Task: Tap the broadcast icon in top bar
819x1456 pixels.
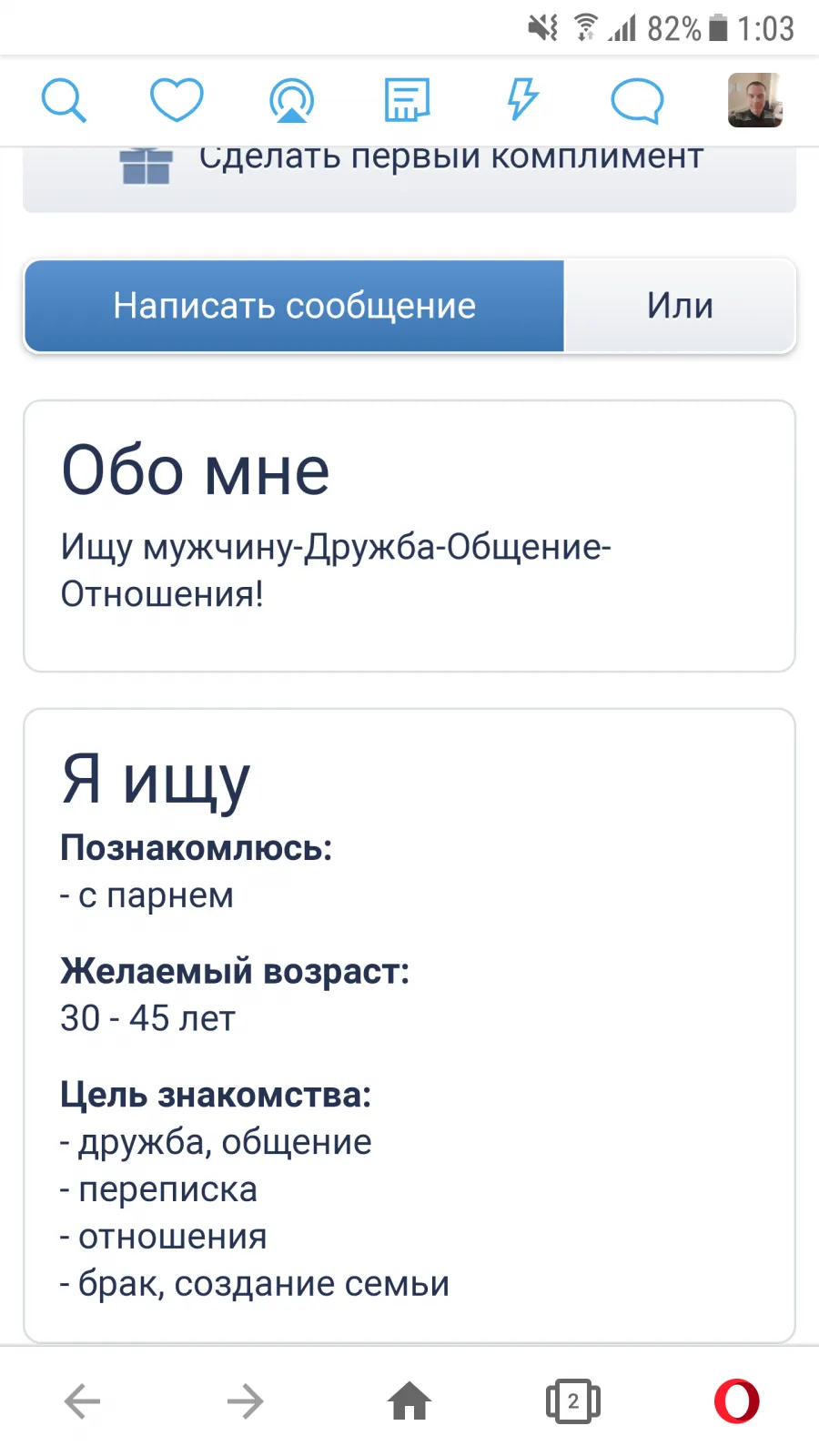Action: click(x=291, y=100)
